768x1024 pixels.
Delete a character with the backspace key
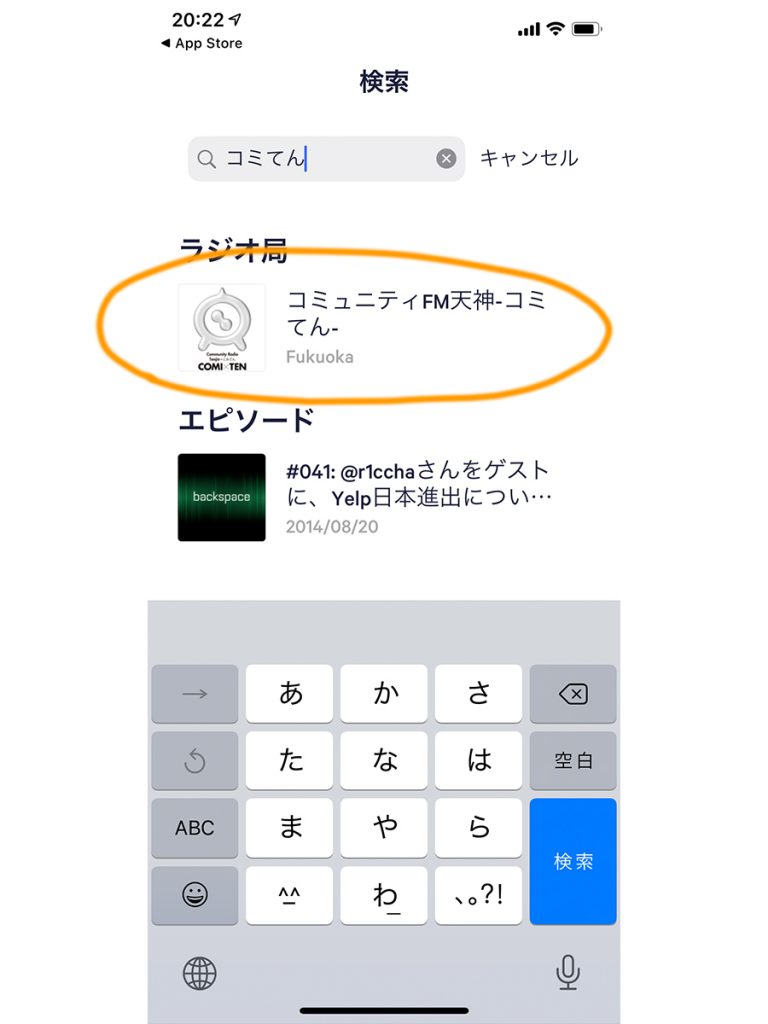click(573, 694)
